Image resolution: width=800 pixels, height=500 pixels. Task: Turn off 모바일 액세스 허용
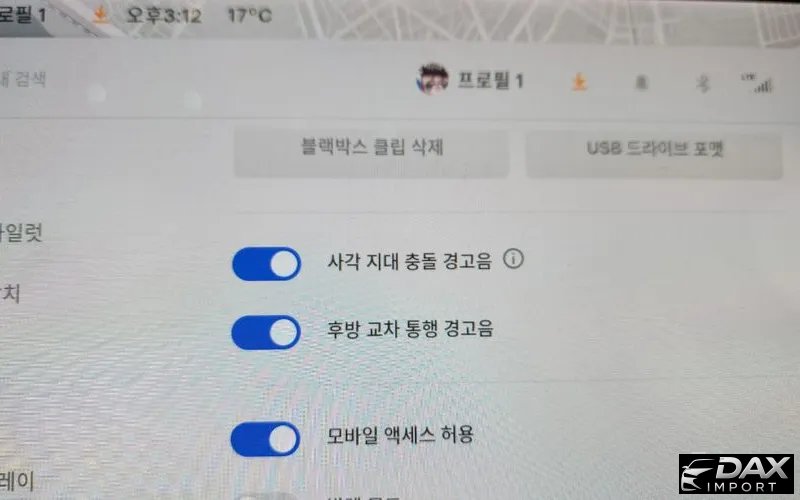pos(266,438)
